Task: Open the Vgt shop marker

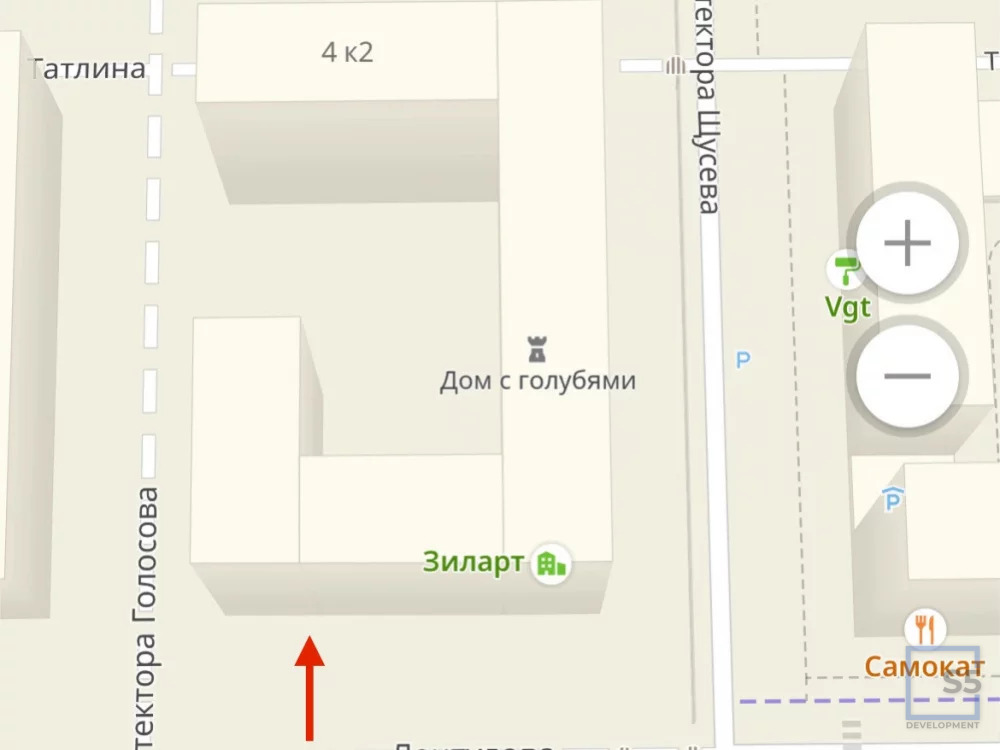Action: [846, 270]
